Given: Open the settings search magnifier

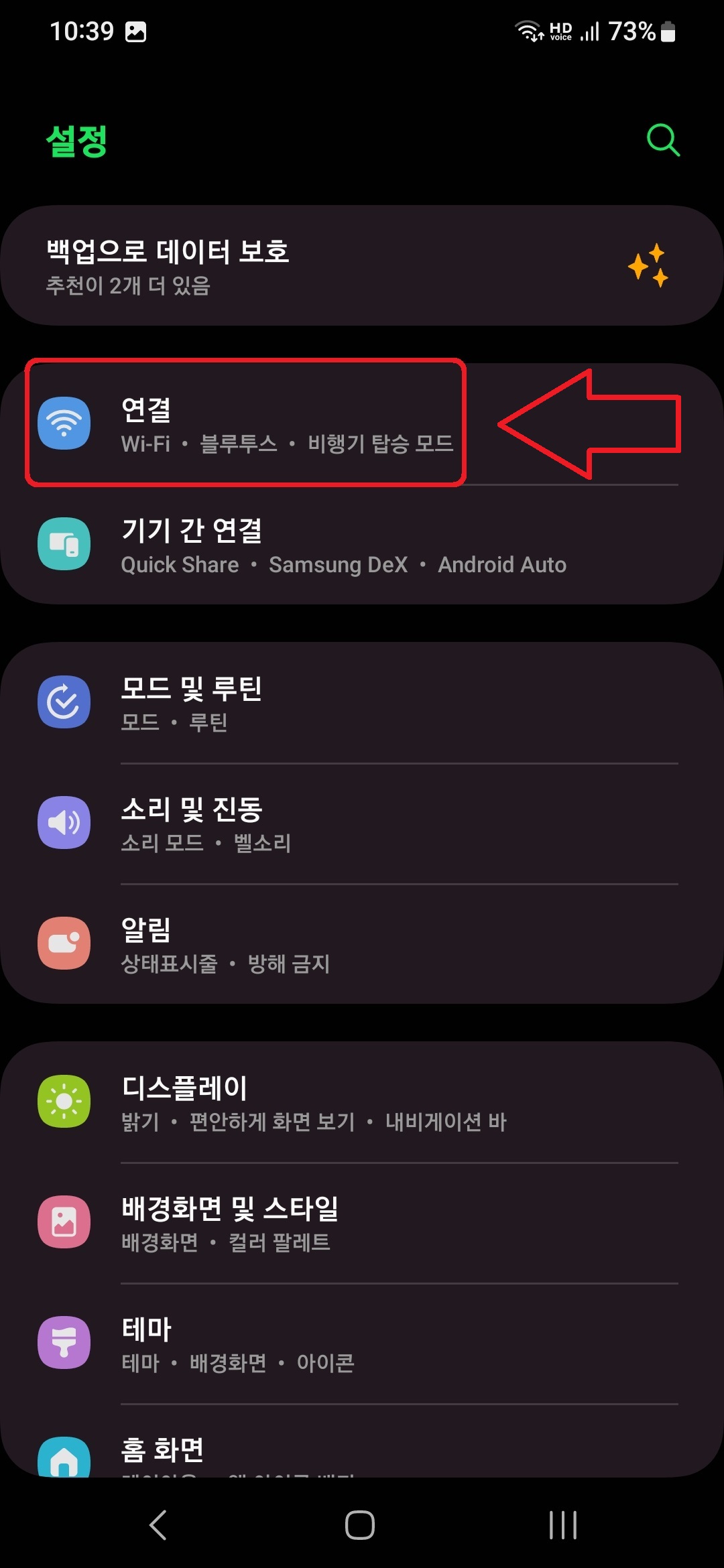Looking at the screenshot, I should pos(662,140).
